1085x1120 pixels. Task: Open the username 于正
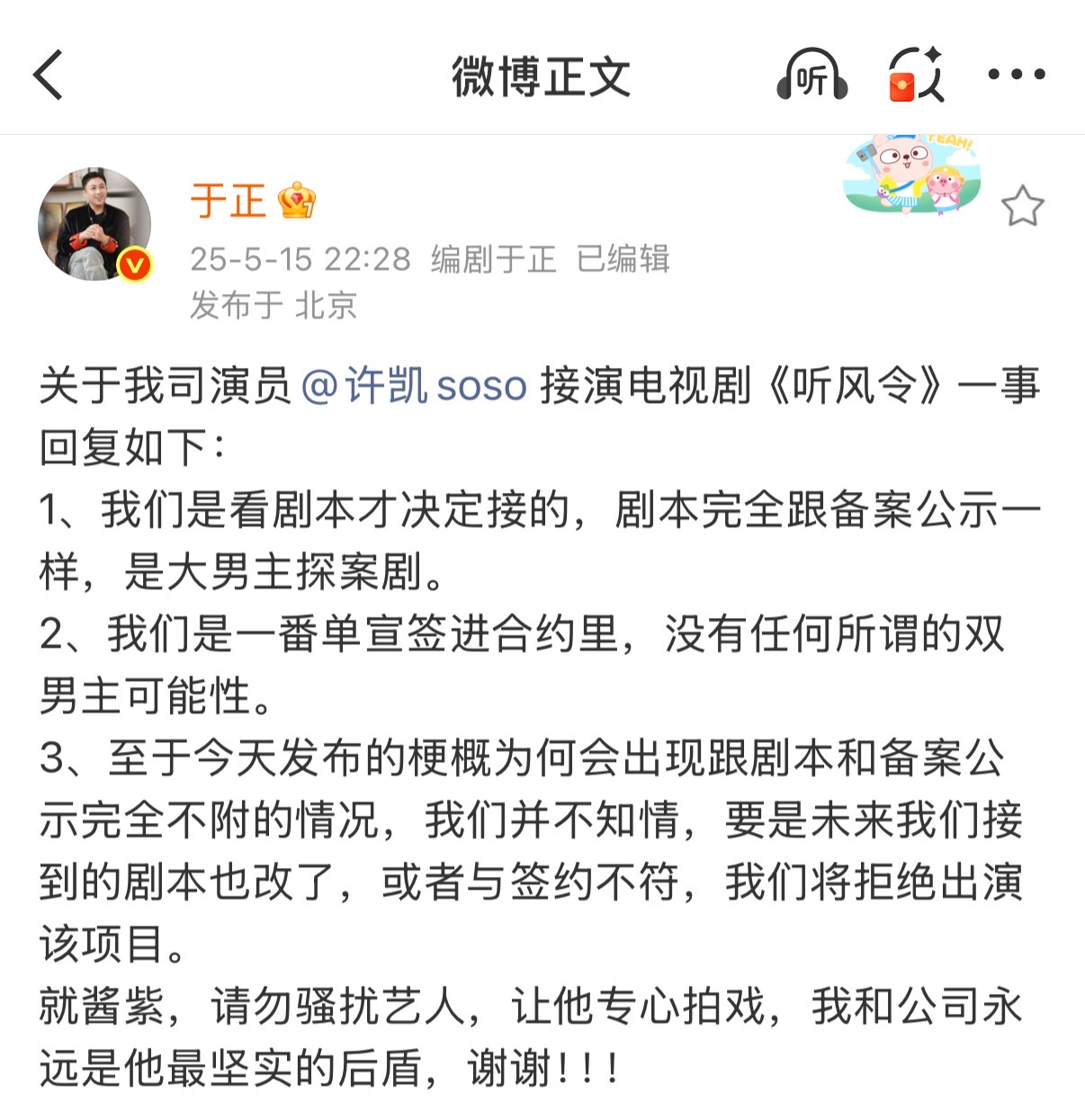point(228,200)
